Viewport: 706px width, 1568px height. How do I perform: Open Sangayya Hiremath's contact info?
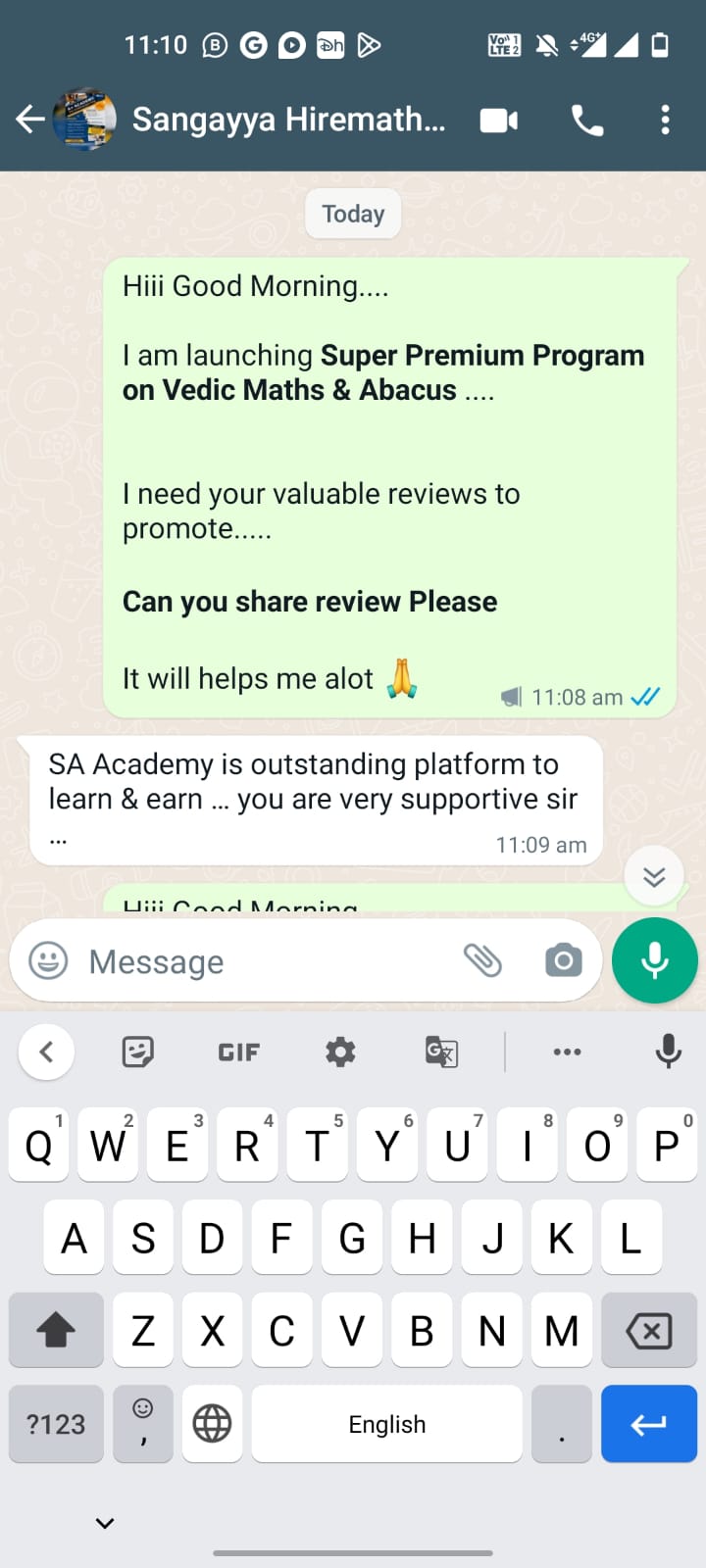point(288,120)
